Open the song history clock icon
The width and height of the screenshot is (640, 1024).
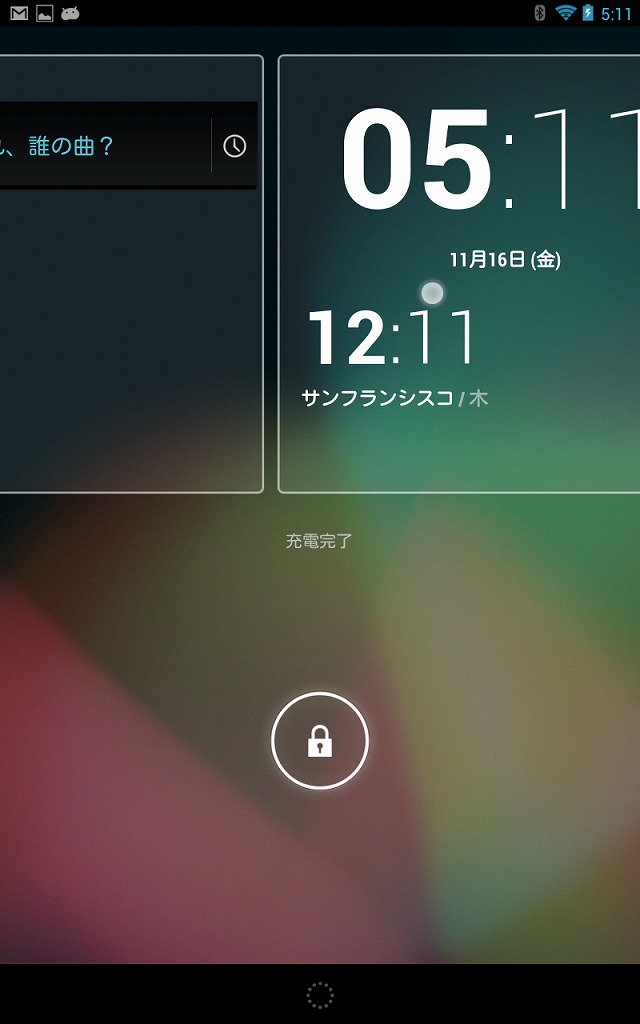(x=234, y=146)
